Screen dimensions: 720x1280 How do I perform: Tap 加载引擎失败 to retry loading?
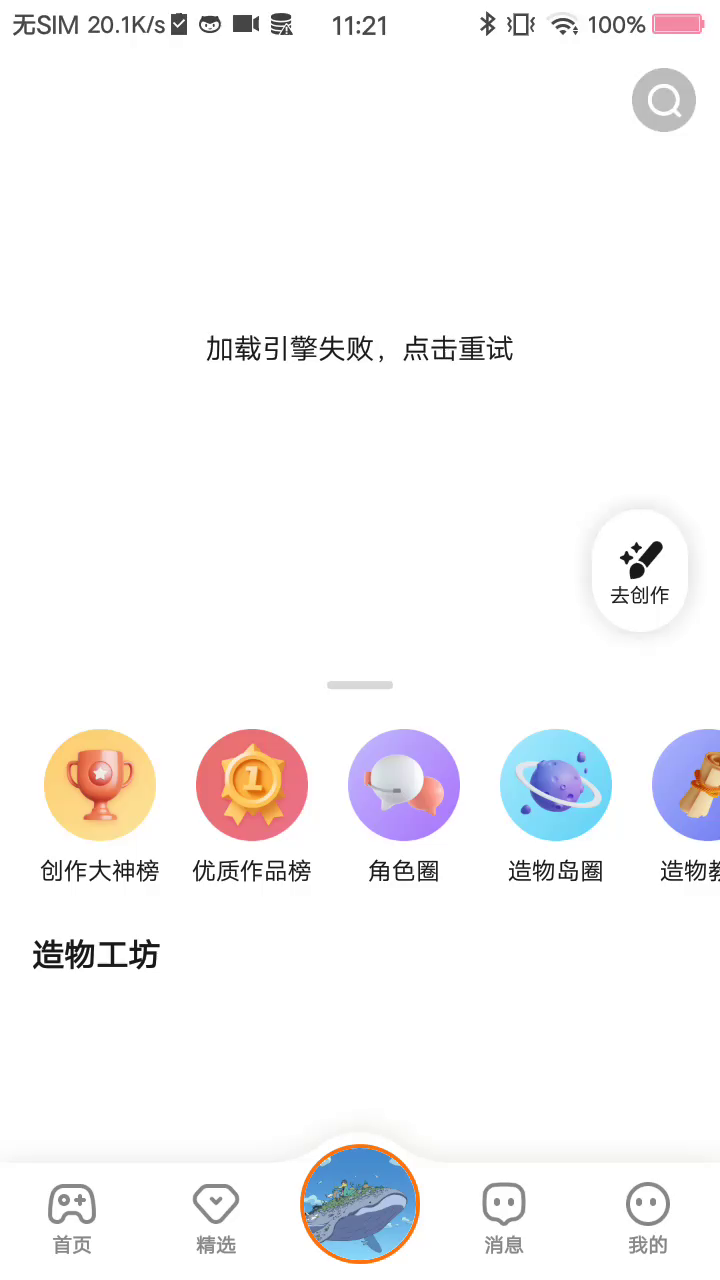point(359,349)
